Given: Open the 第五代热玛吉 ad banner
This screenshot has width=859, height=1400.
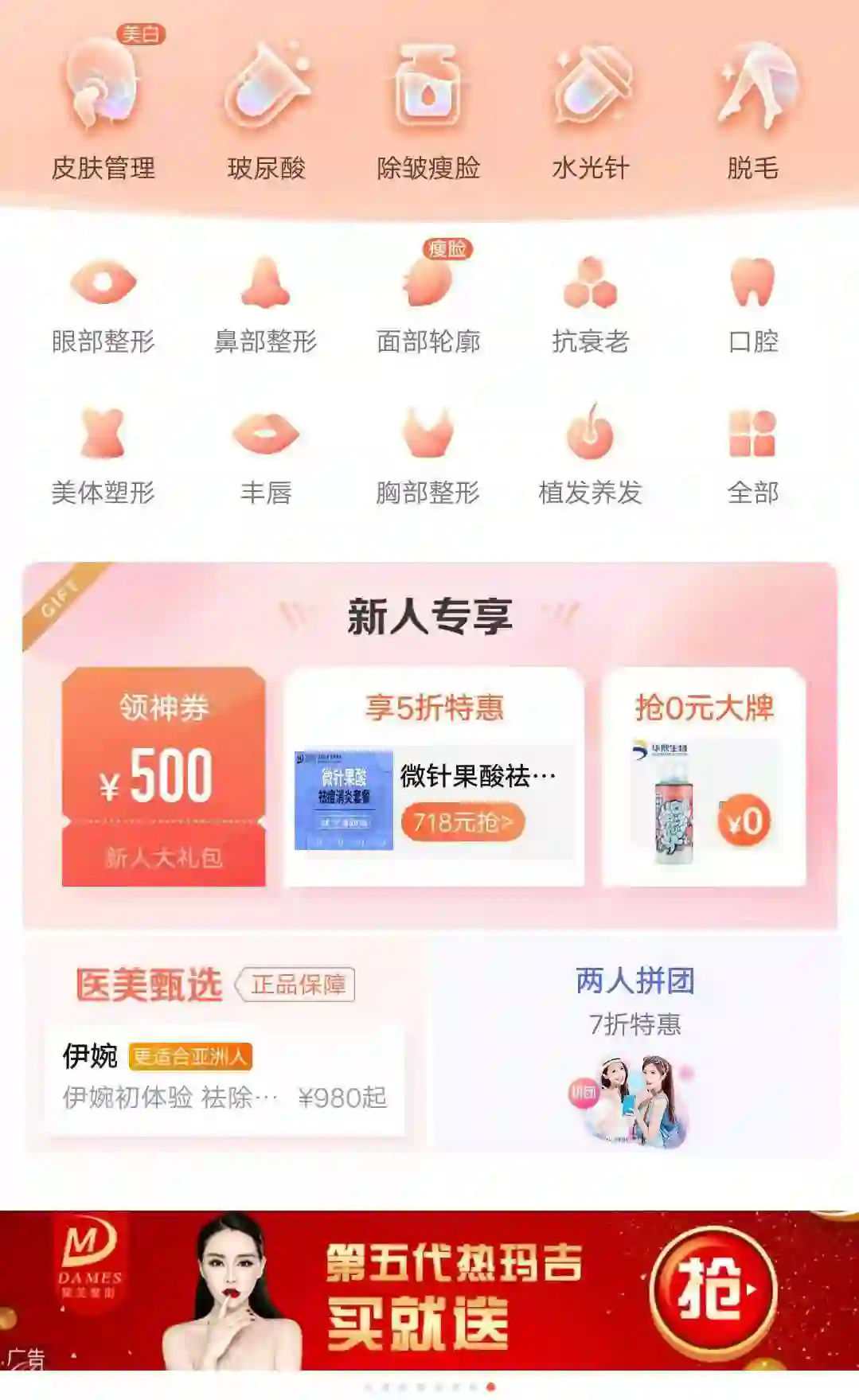Looking at the screenshot, I should (430, 1290).
